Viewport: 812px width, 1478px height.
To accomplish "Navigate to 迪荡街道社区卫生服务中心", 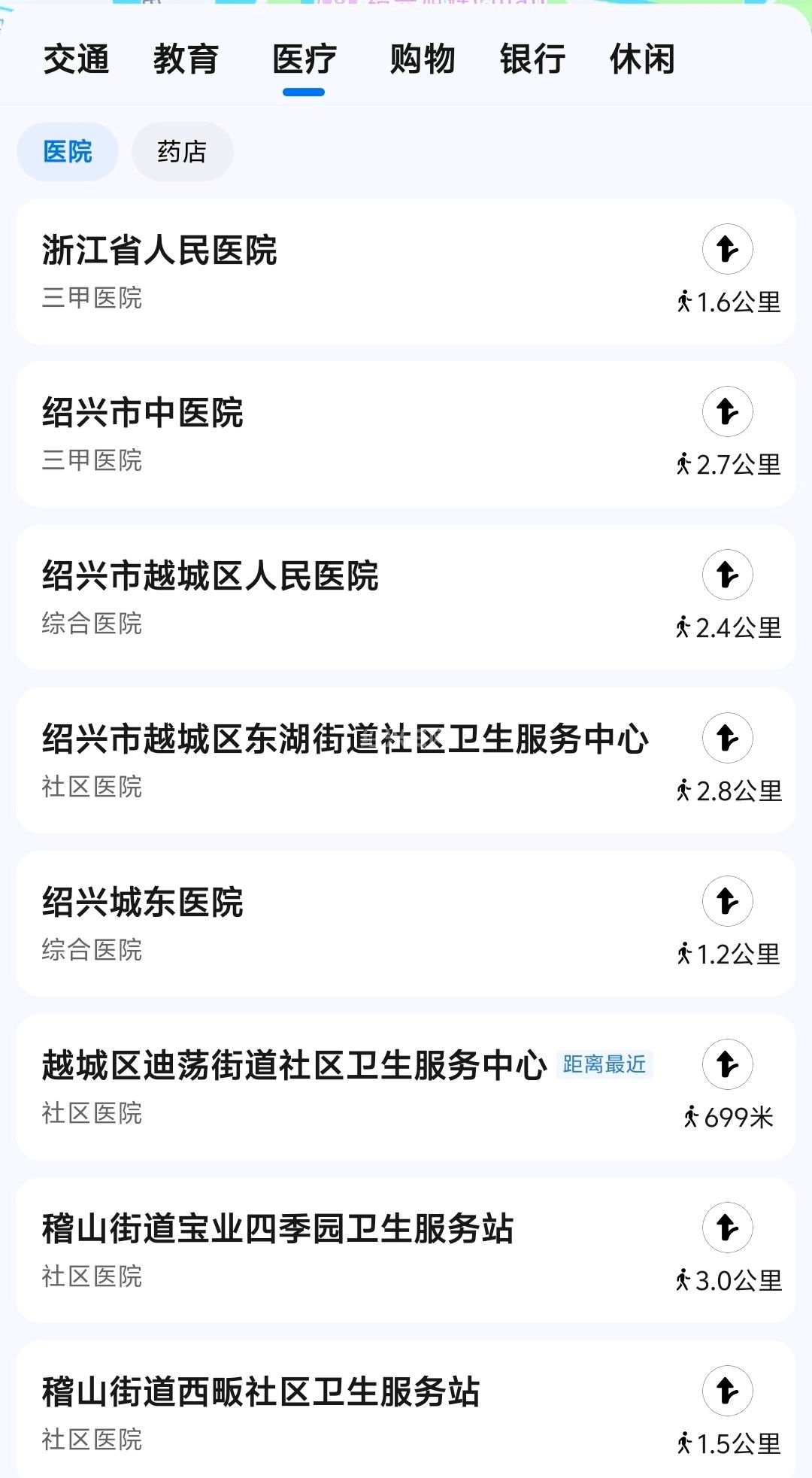I will pos(727,1064).
